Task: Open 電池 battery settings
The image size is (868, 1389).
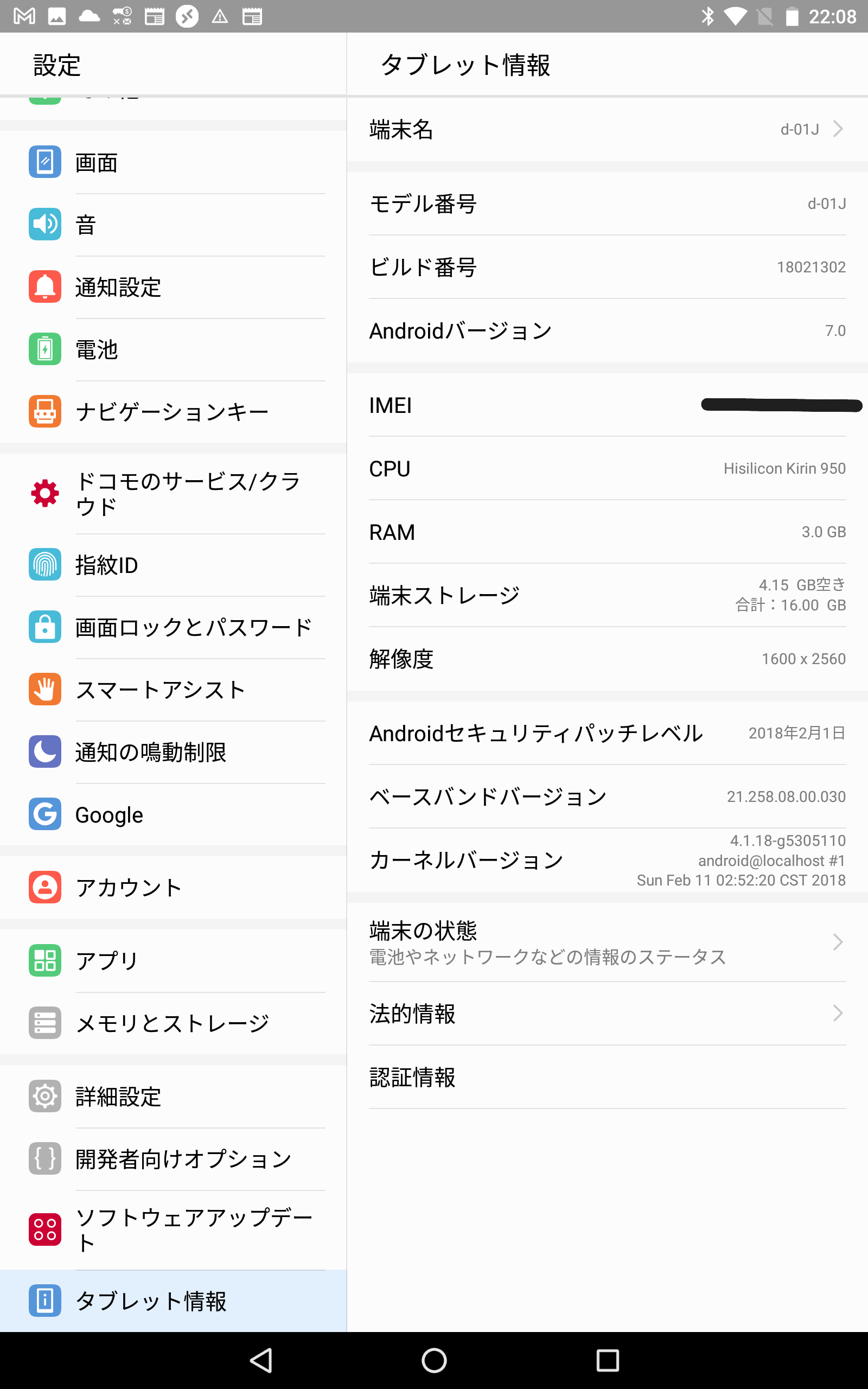Action: tap(173, 349)
